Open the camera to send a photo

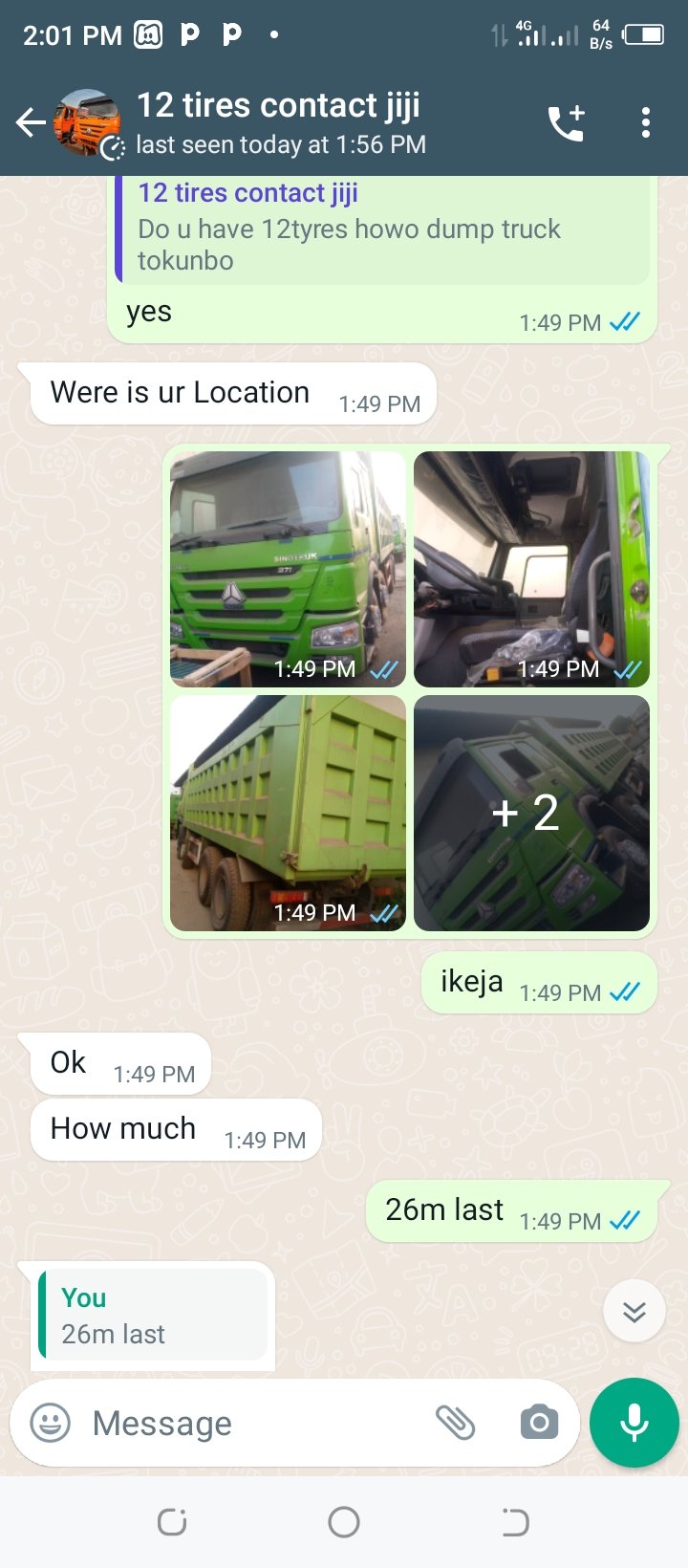539,1423
